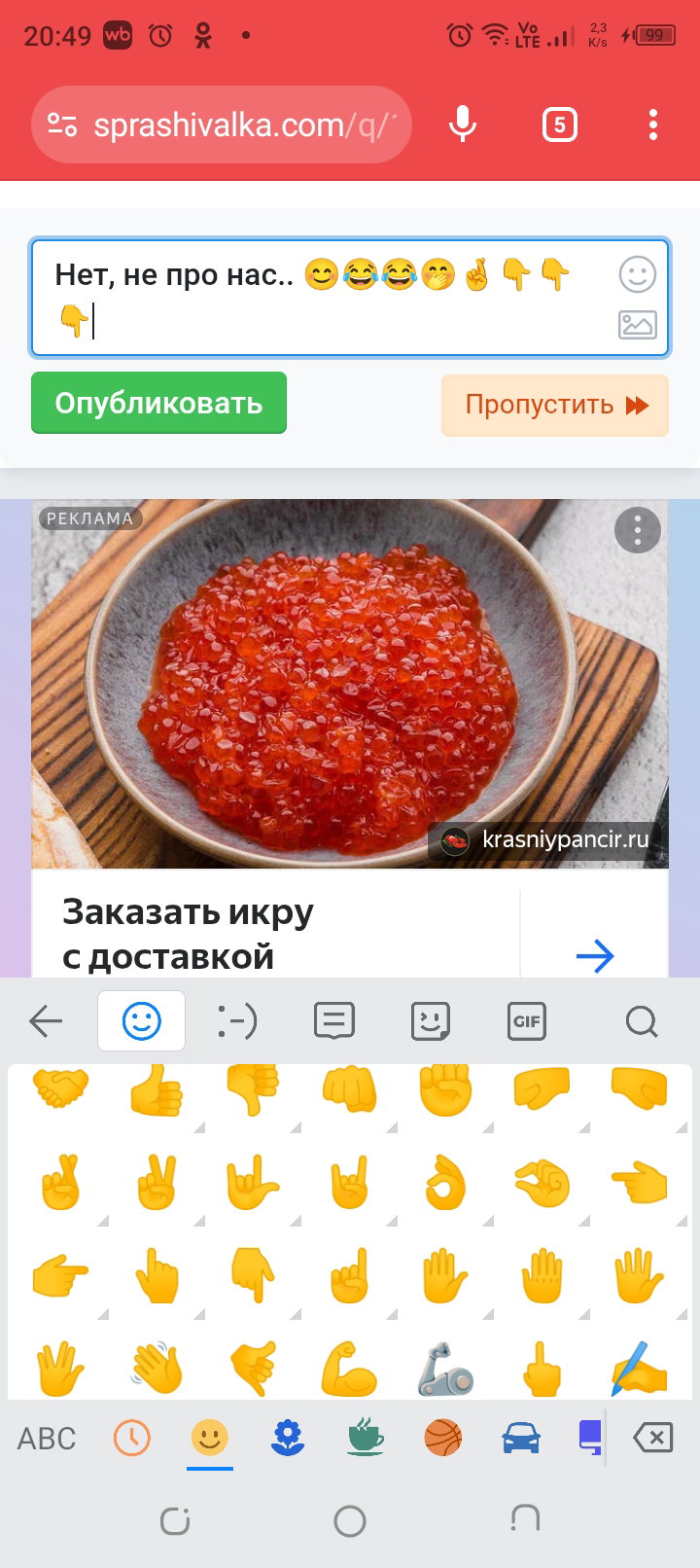Open the browser overflow menu

tap(653, 125)
